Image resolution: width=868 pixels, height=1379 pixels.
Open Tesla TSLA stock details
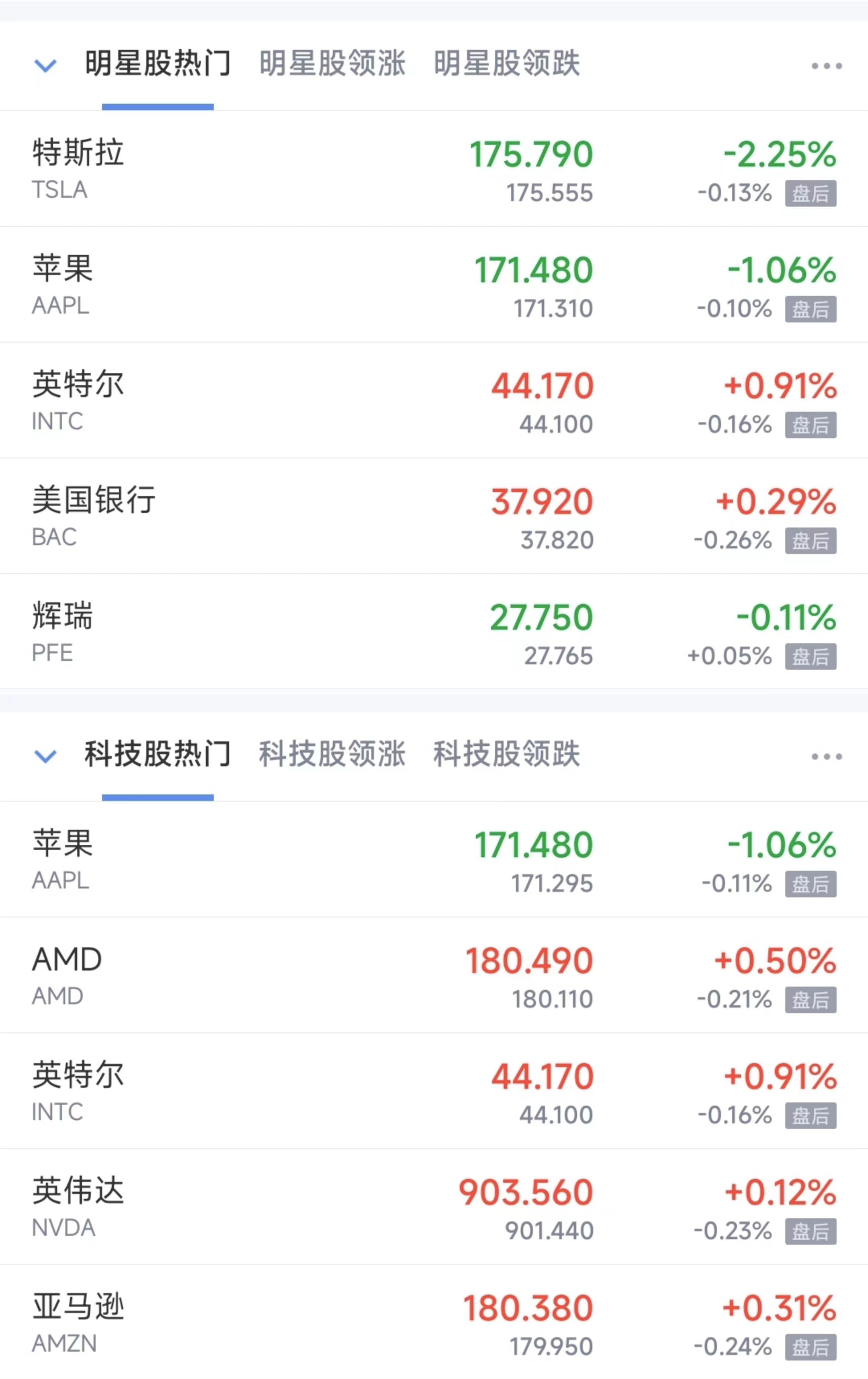(x=229, y=168)
